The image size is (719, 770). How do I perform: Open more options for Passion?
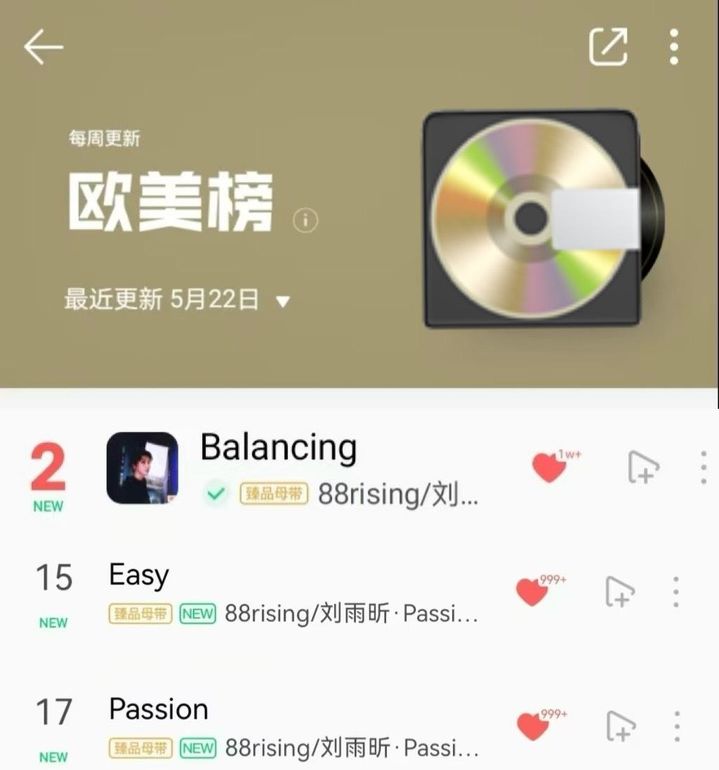[x=677, y=726]
